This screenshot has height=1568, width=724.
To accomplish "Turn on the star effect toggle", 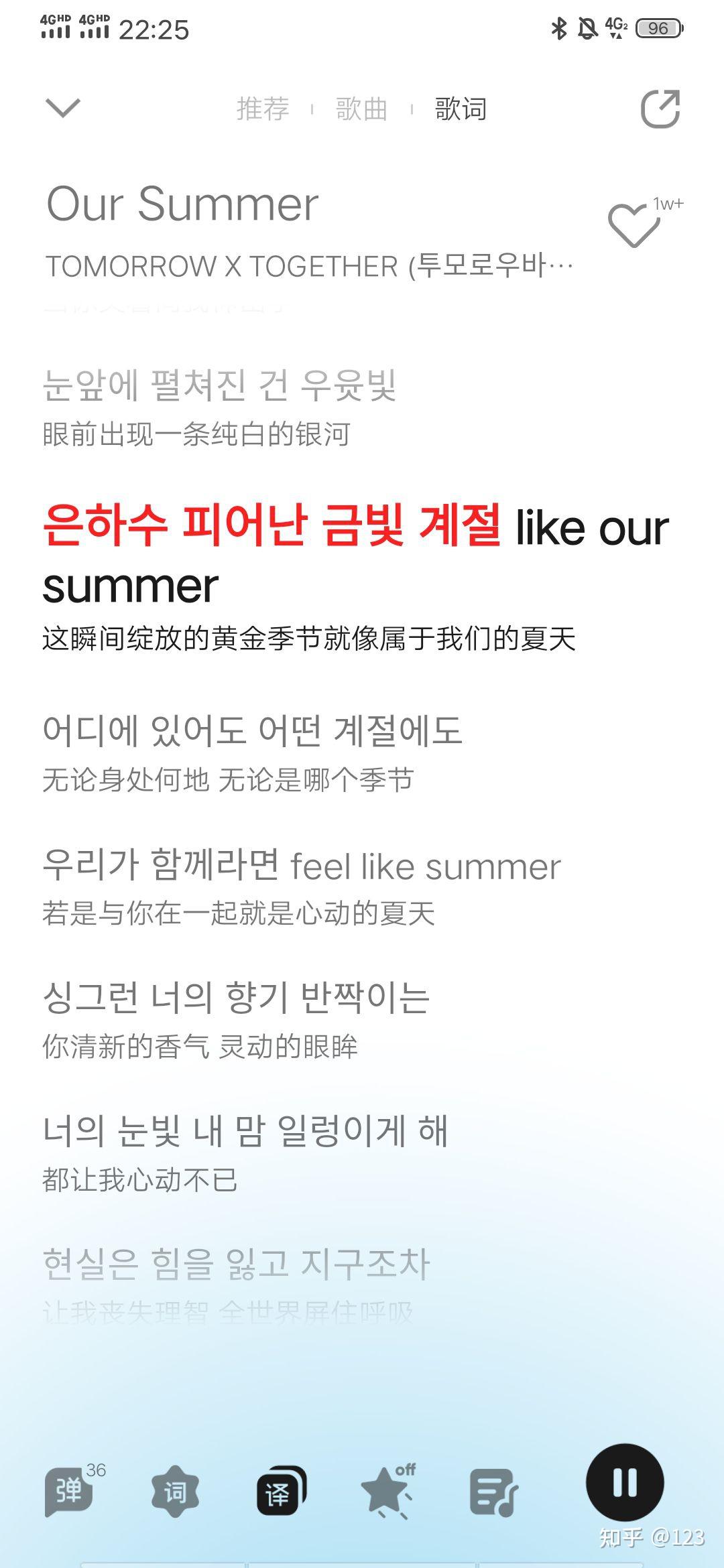I will [x=387, y=1491].
